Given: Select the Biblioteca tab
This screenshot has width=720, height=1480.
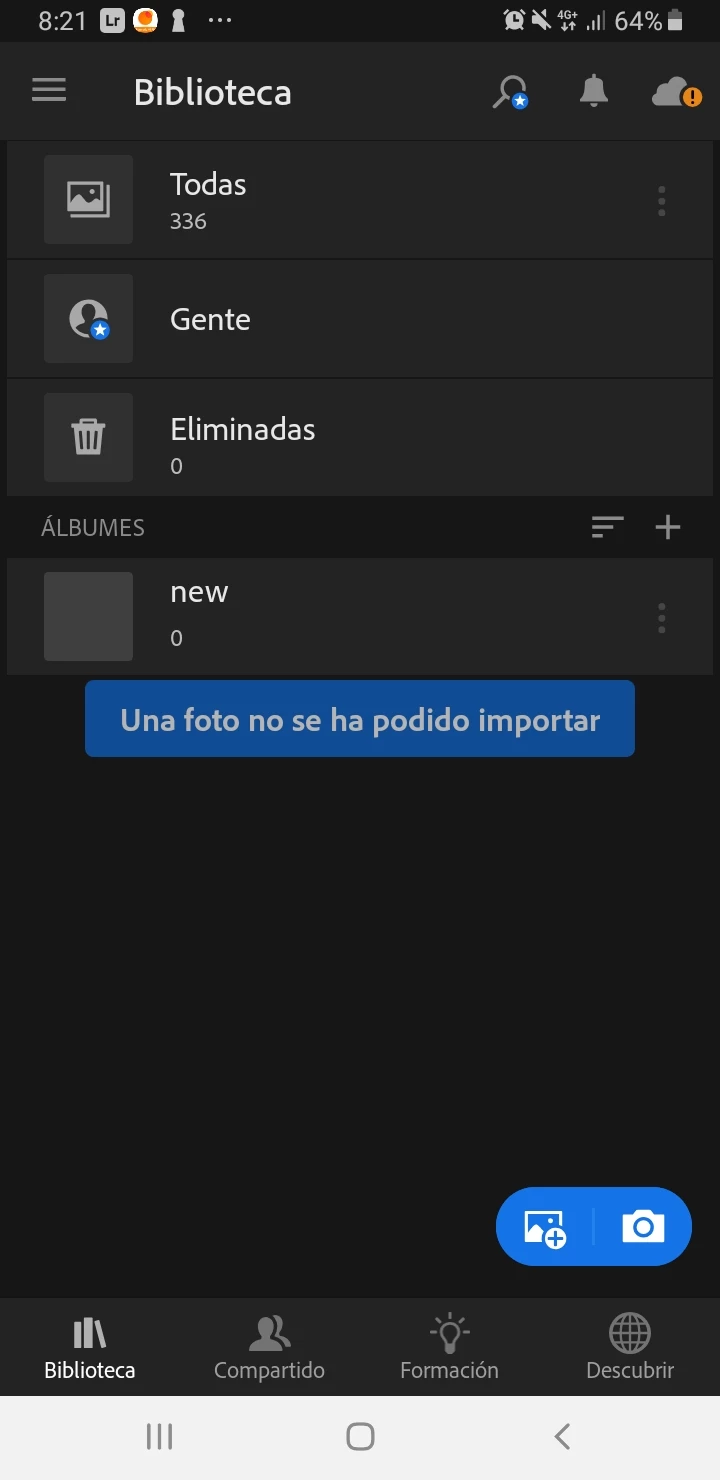Looking at the screenshot, I should click(90, 1348).
